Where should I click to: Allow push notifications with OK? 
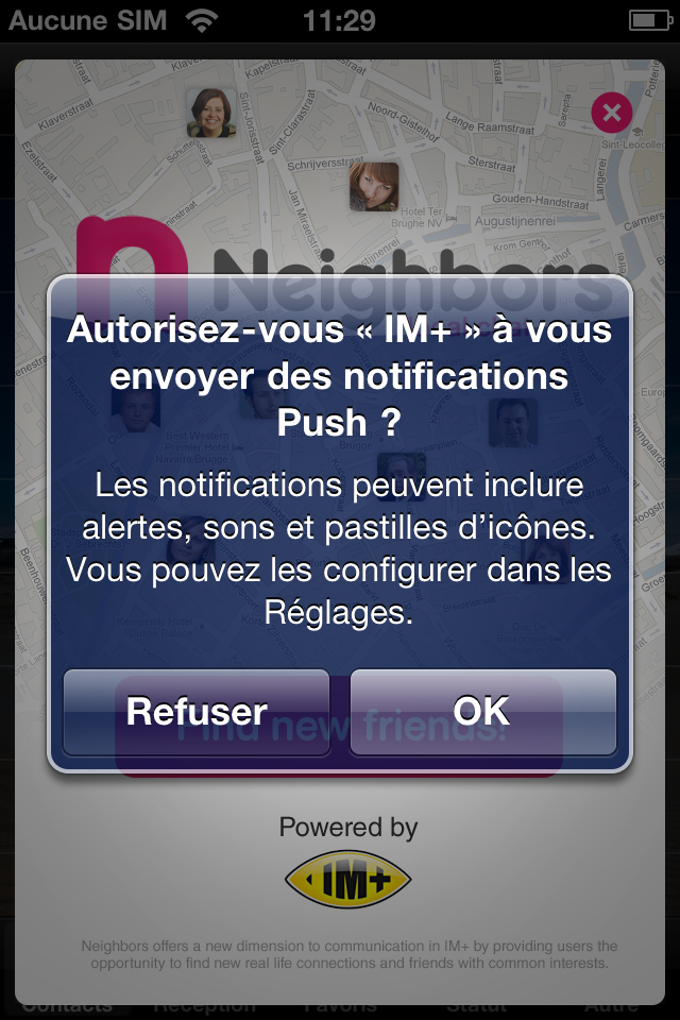[482, 711]
